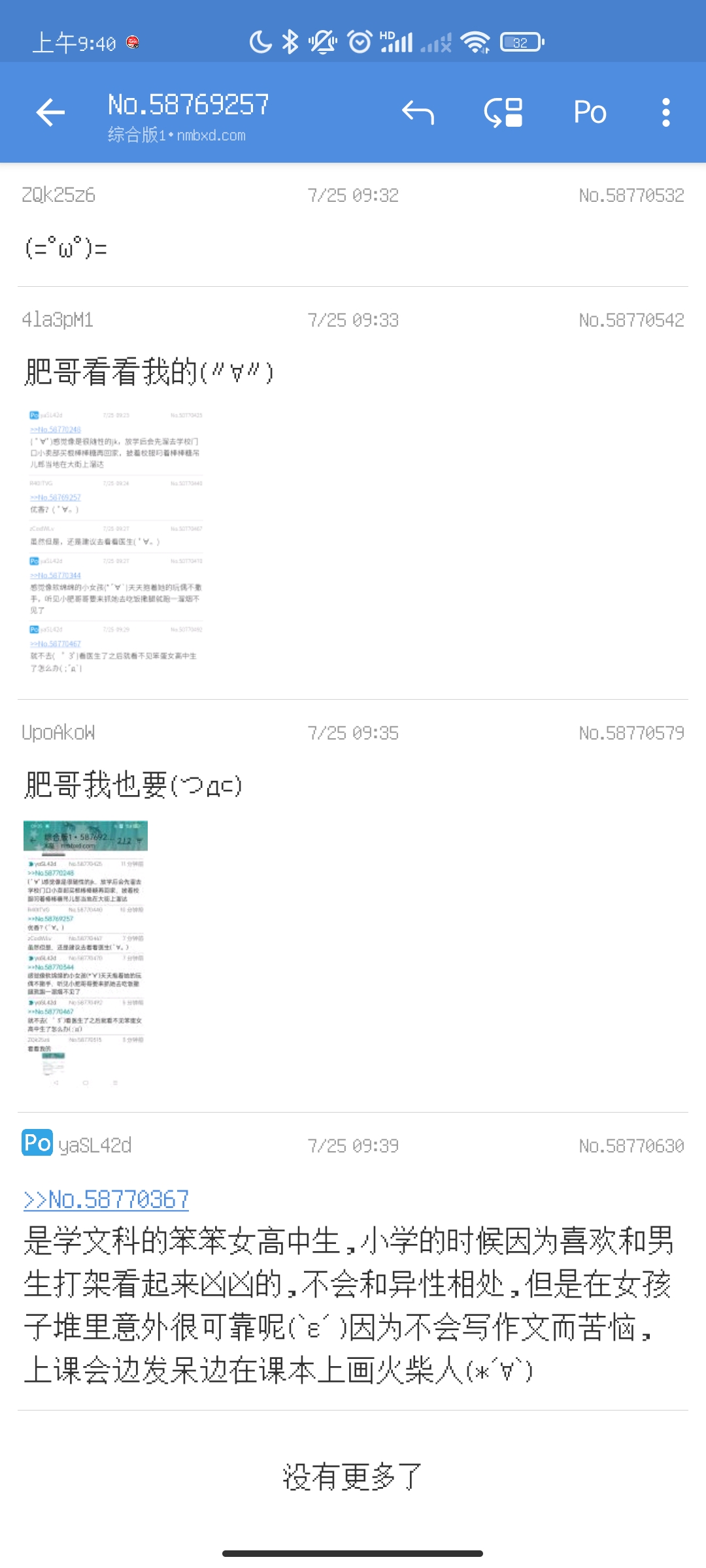Image resolution: width=706 pixels, height=1568 pixels.
Task: Open the overflow menu
Action: 665,112
